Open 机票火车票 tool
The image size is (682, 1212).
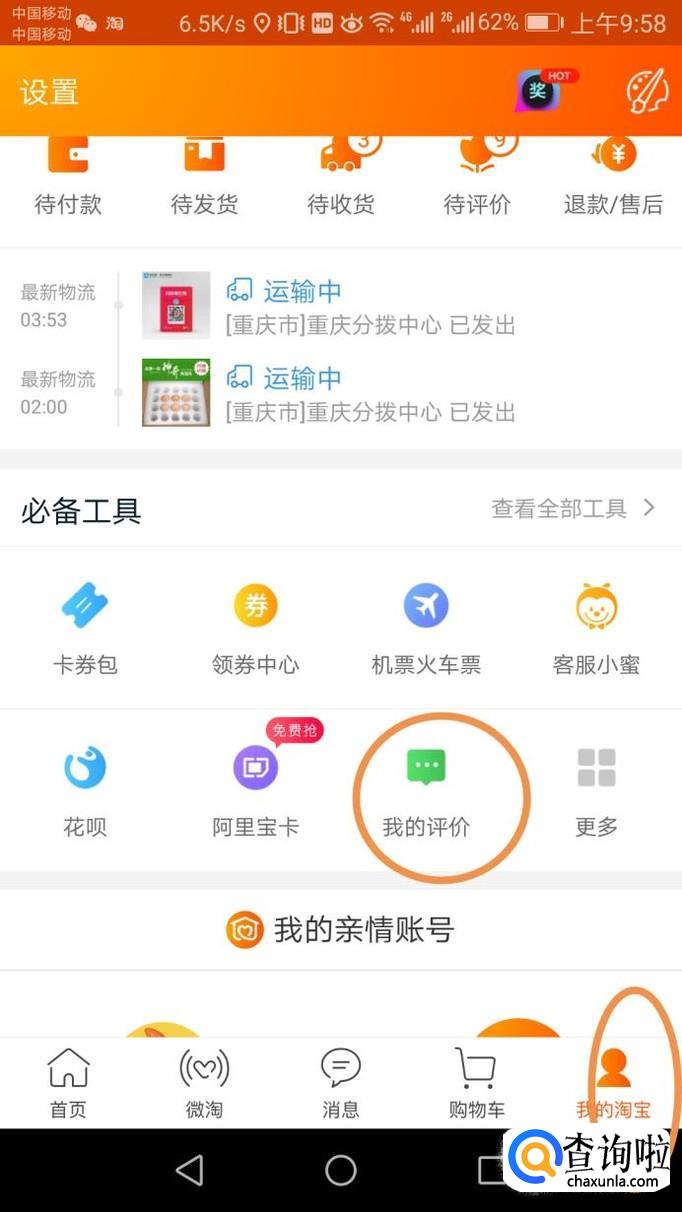tap(426, 628)
